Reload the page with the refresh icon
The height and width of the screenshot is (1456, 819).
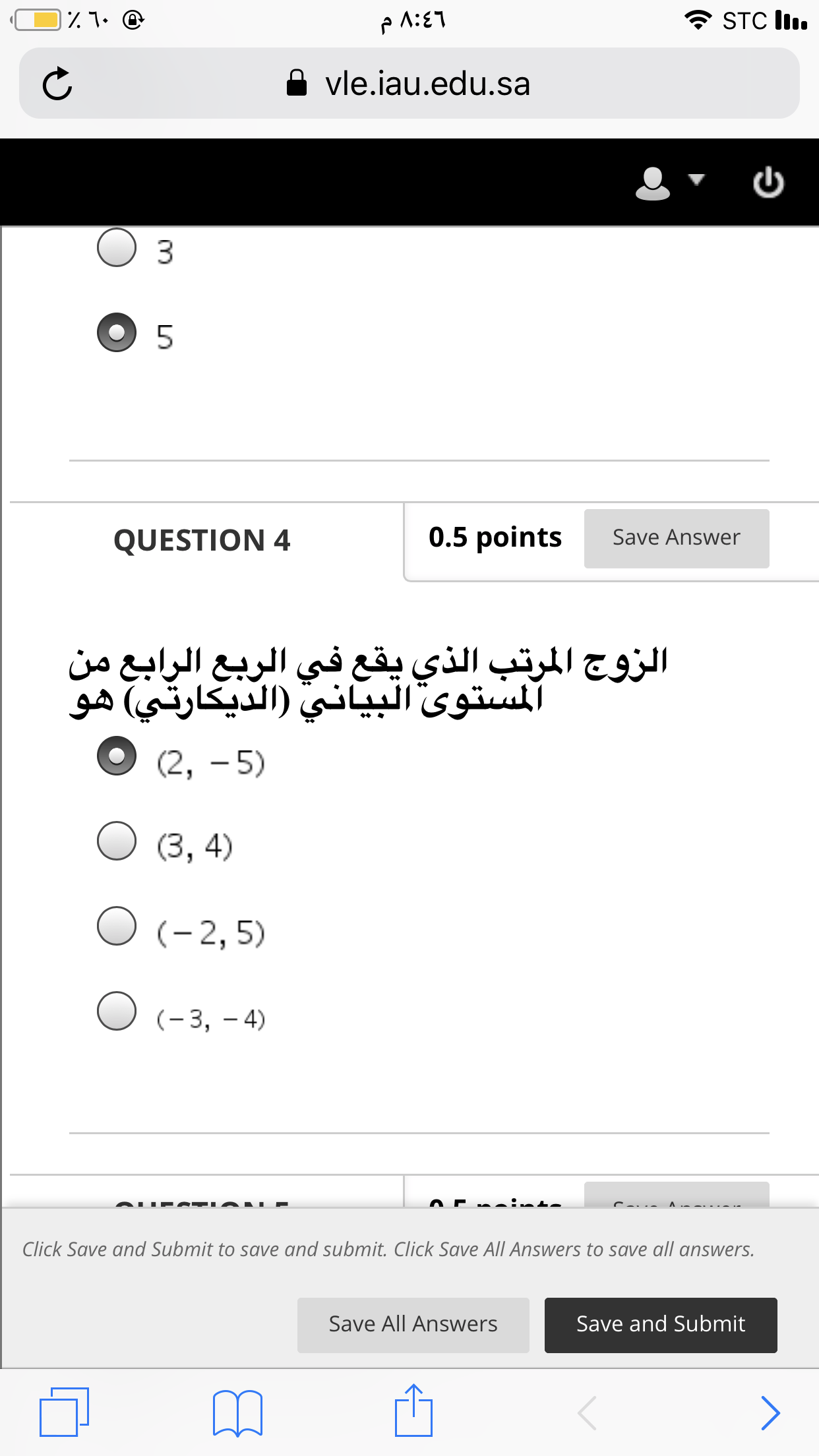tap(57, 84)
